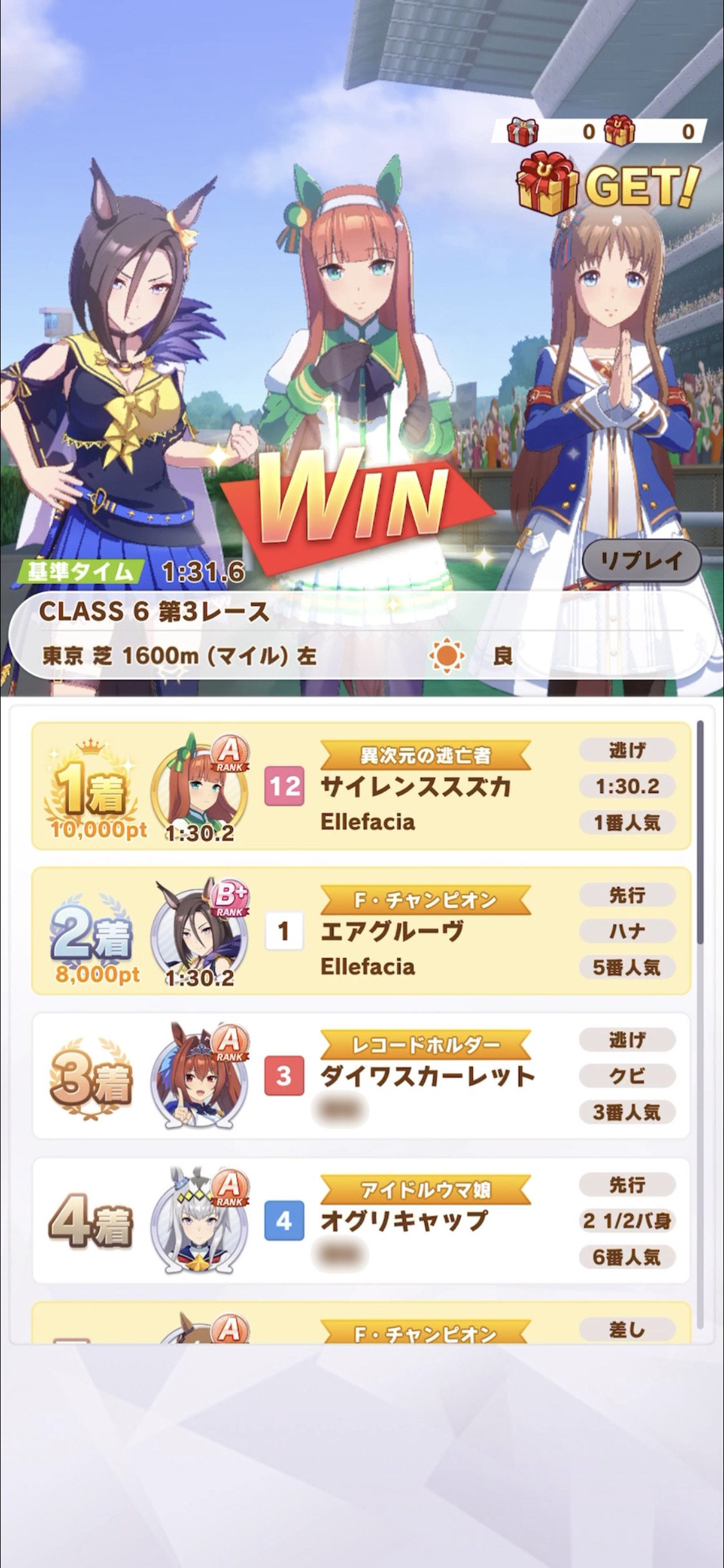Select ダイワスカーレット 3rd place row
The width and height of the screenshot is (724, 1568).
361,1076
